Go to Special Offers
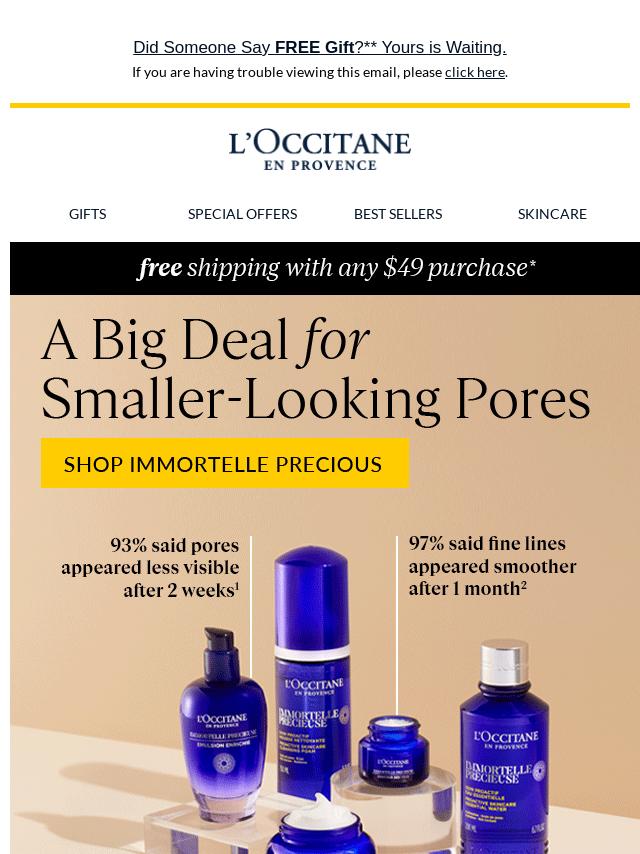The image size is (640, 854). [242, 214]
